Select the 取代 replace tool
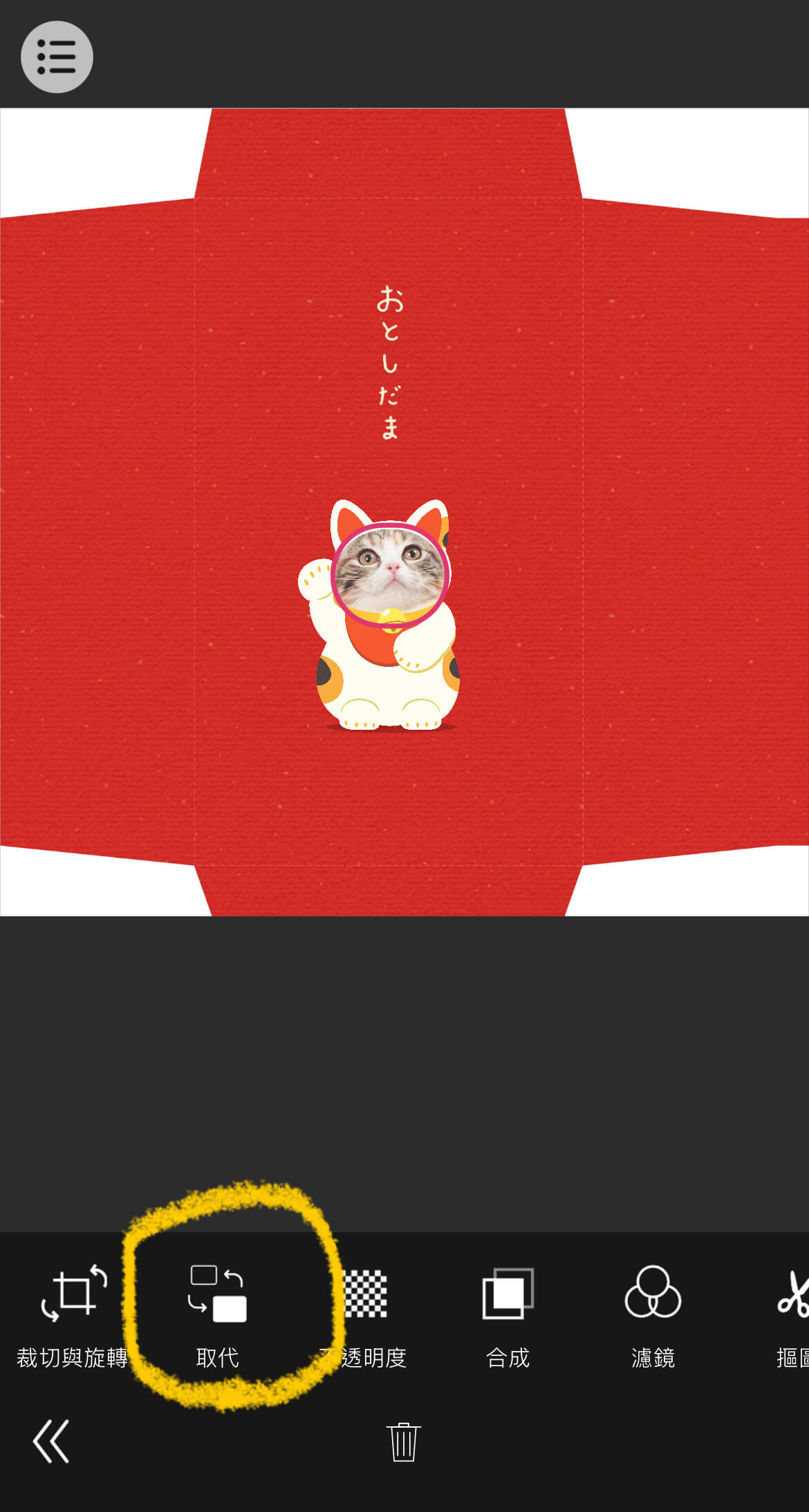 click(x=218, y=1314)
